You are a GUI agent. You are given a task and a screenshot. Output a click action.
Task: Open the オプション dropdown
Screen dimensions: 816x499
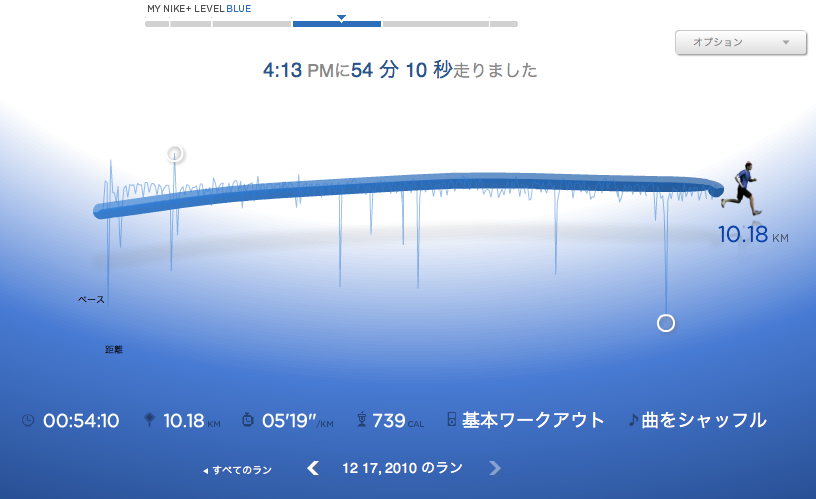point(739,42)
